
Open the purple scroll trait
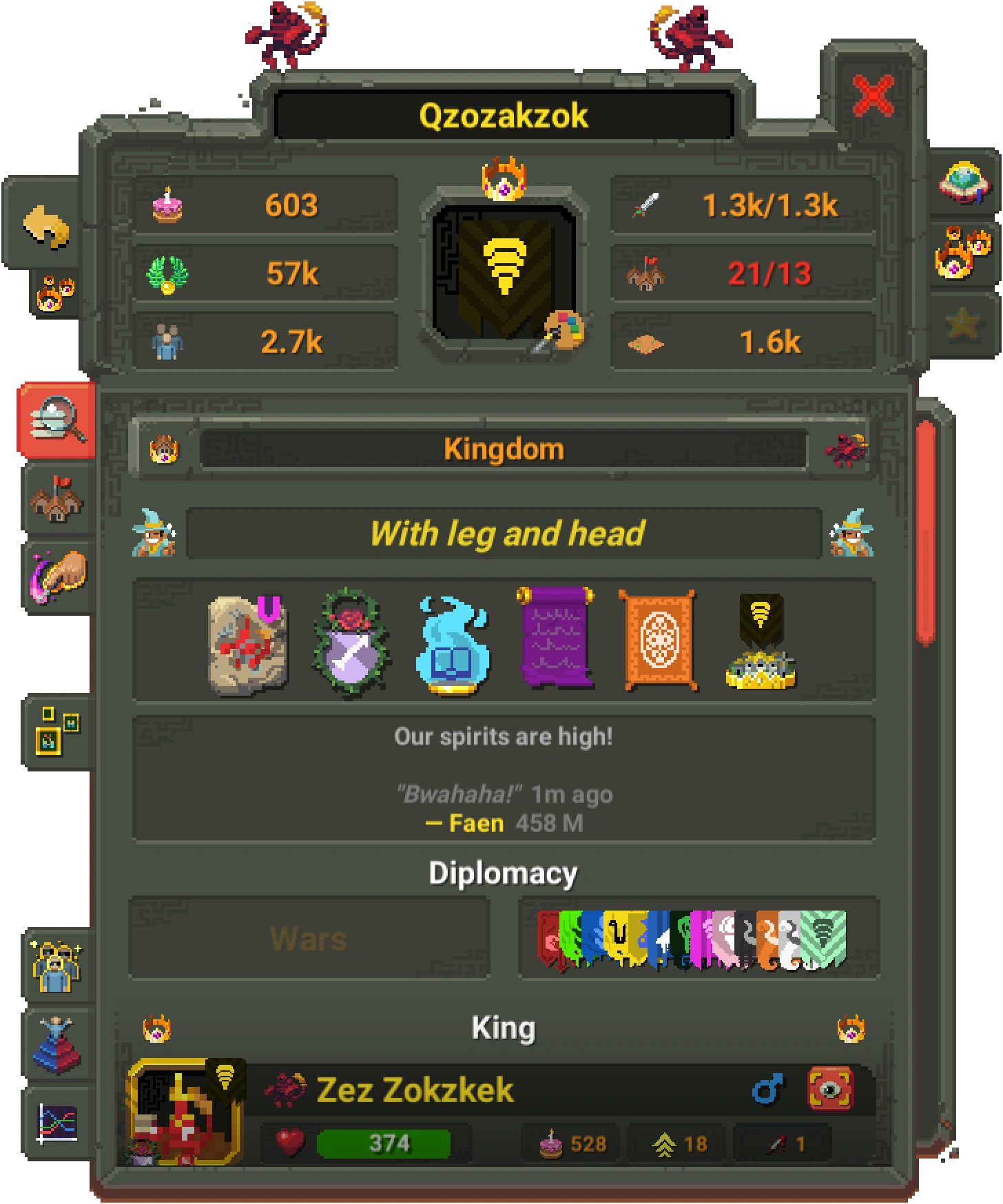556,637
